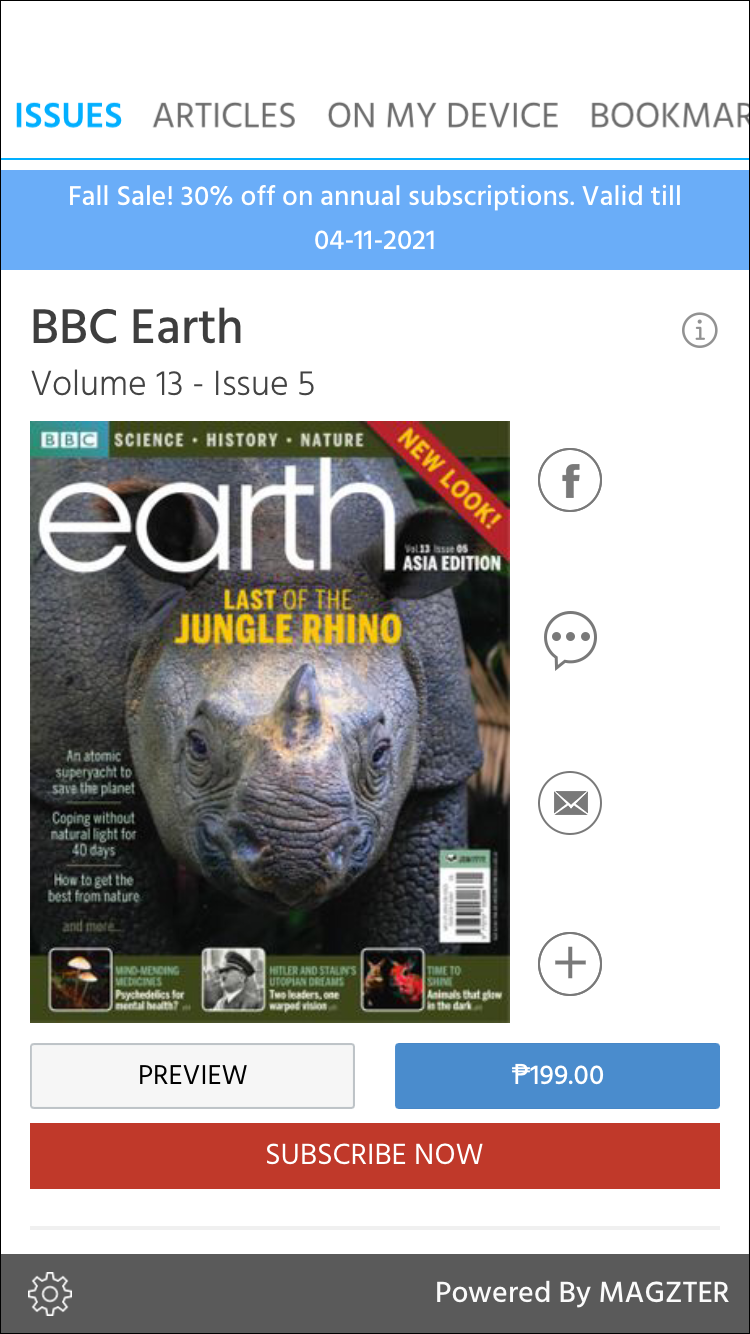
Task: View issue info for BBC Earth
Action: coord(699,329)
